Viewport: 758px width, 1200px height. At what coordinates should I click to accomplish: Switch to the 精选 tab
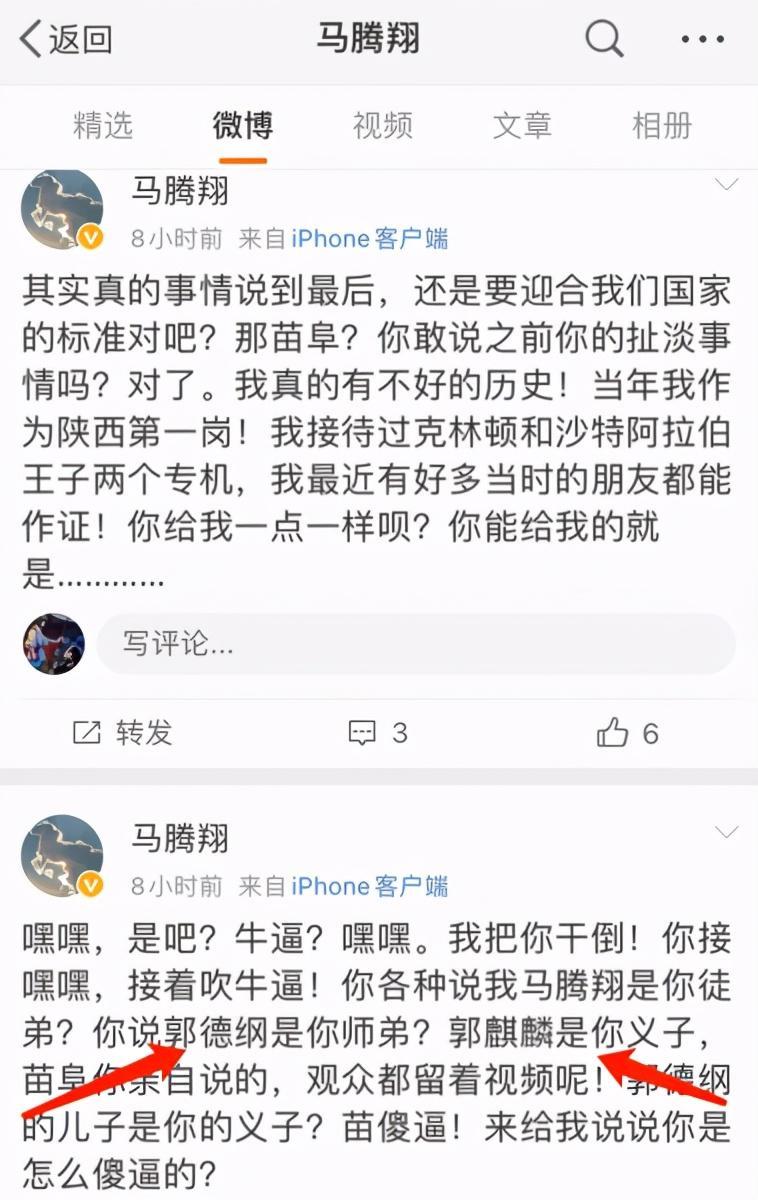[103, 126]
